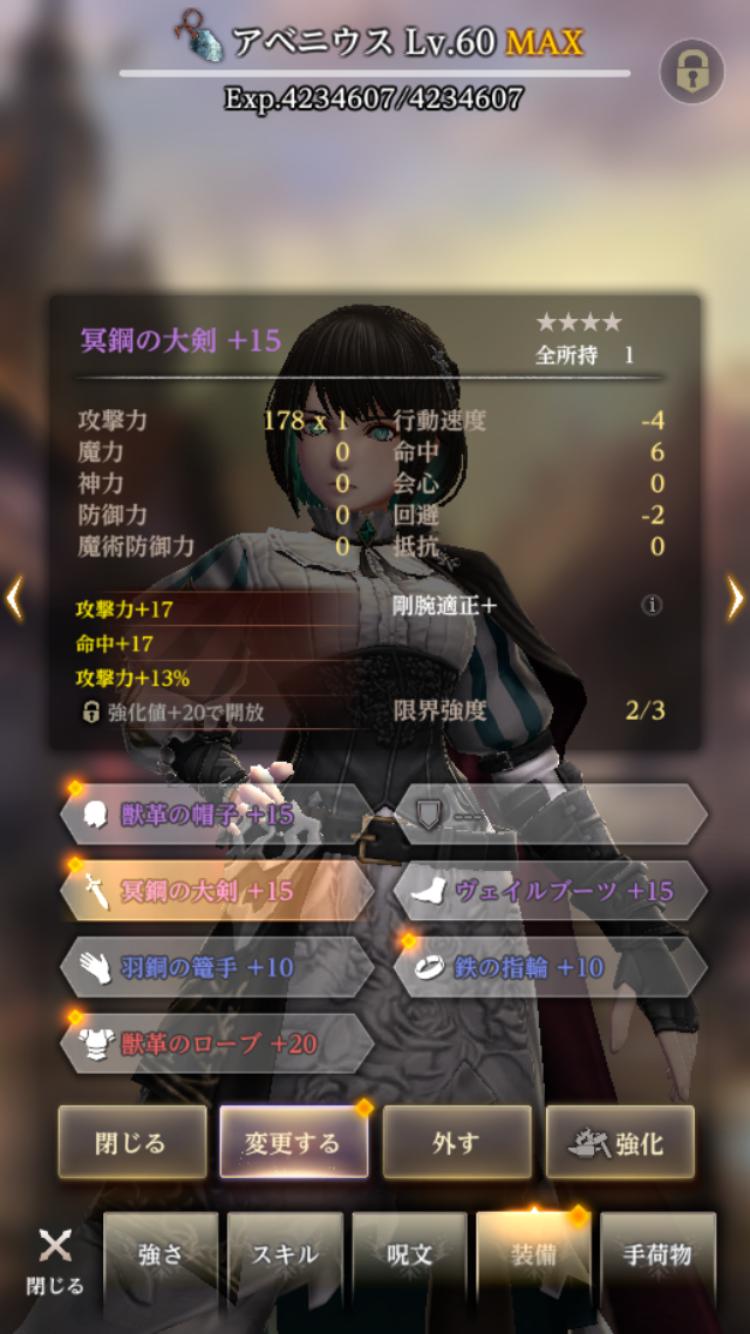750x1334 pixels.
Task: Tap 外す to unequip item
Action: (x=457, y=1142)
